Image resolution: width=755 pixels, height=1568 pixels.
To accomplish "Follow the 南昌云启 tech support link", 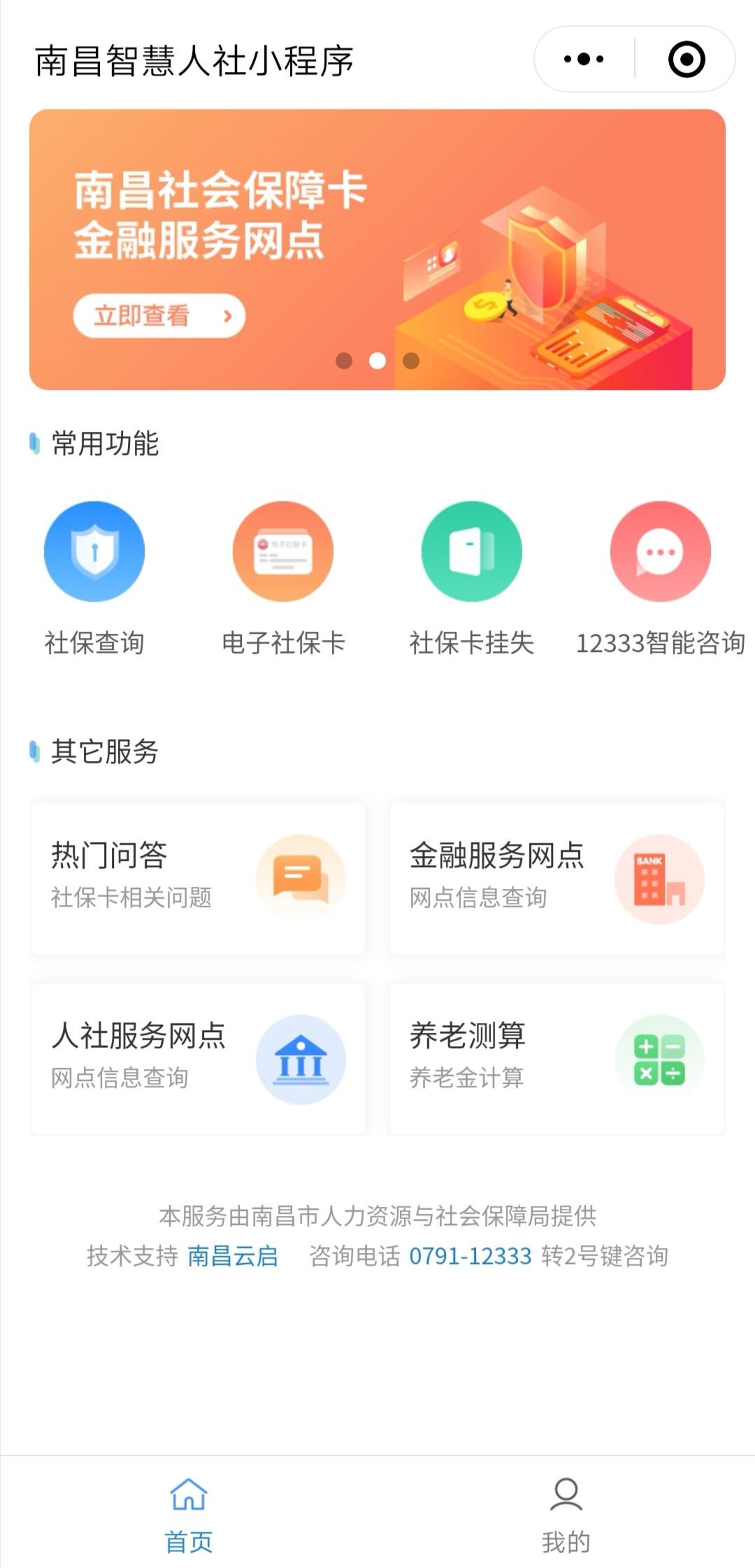I will tap(233, 1256).
